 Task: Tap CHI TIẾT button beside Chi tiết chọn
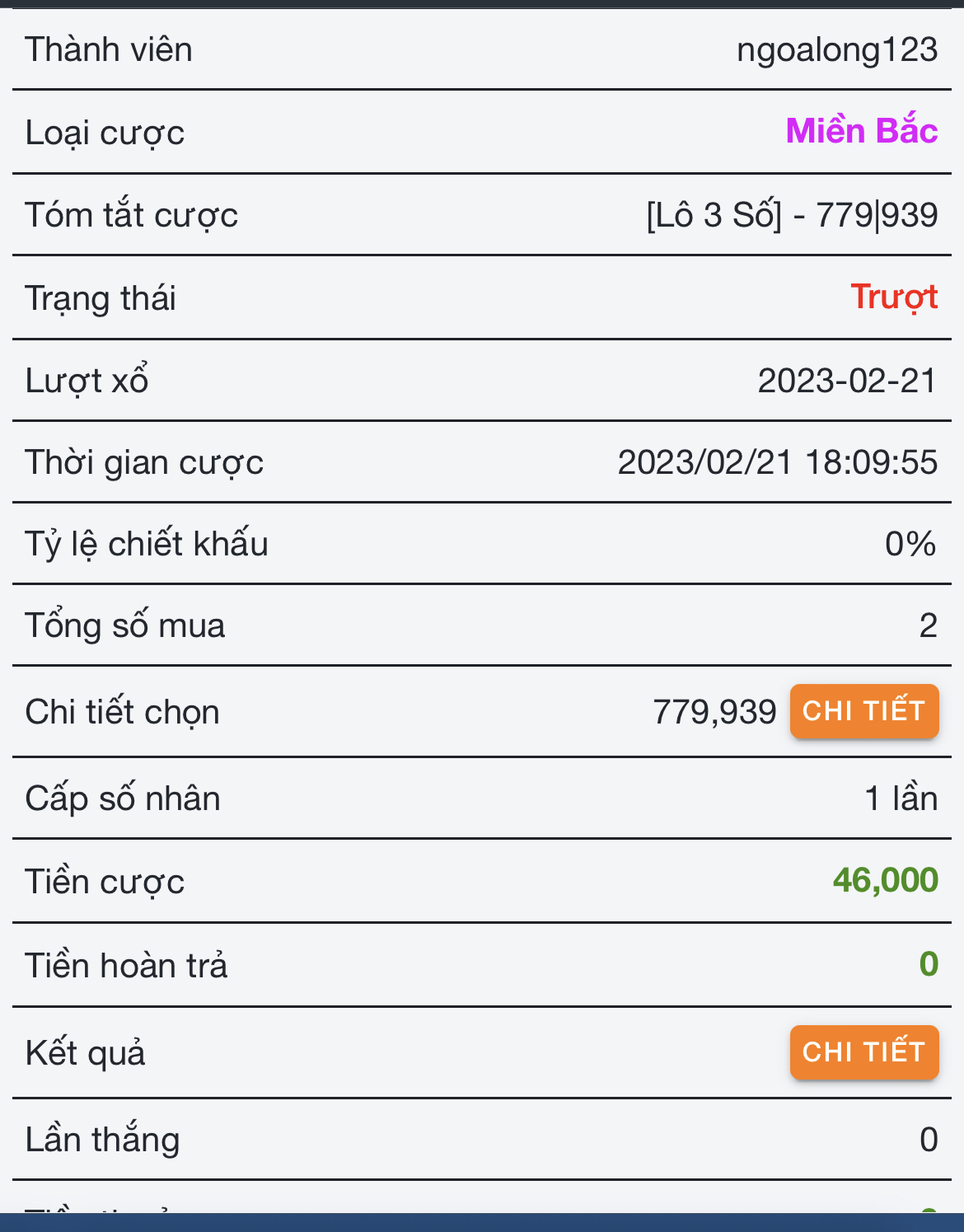pos(863,710)
